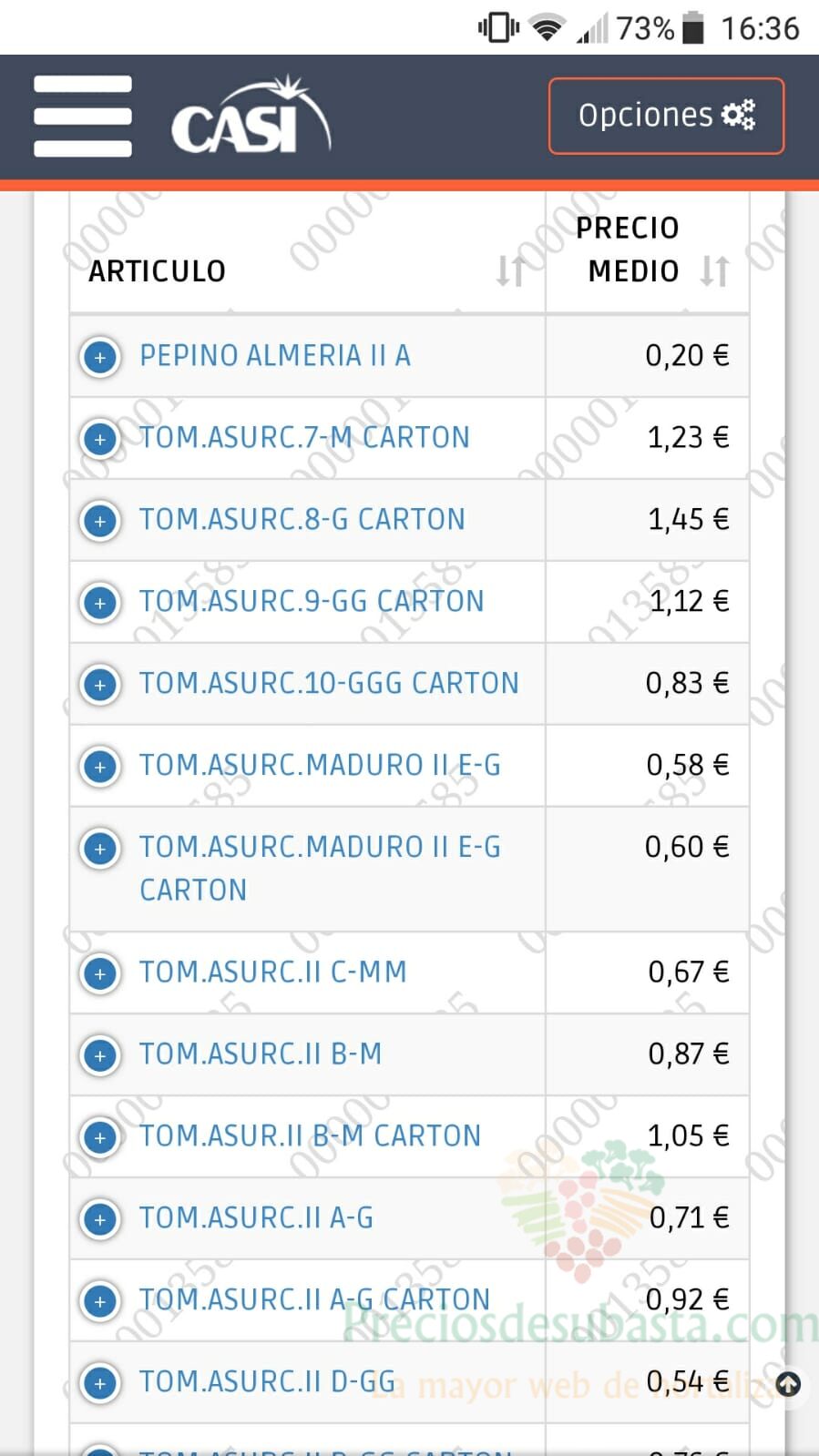Open the Opciones settings button
This screenshot has width=819, height=1456.
point(666,116)
